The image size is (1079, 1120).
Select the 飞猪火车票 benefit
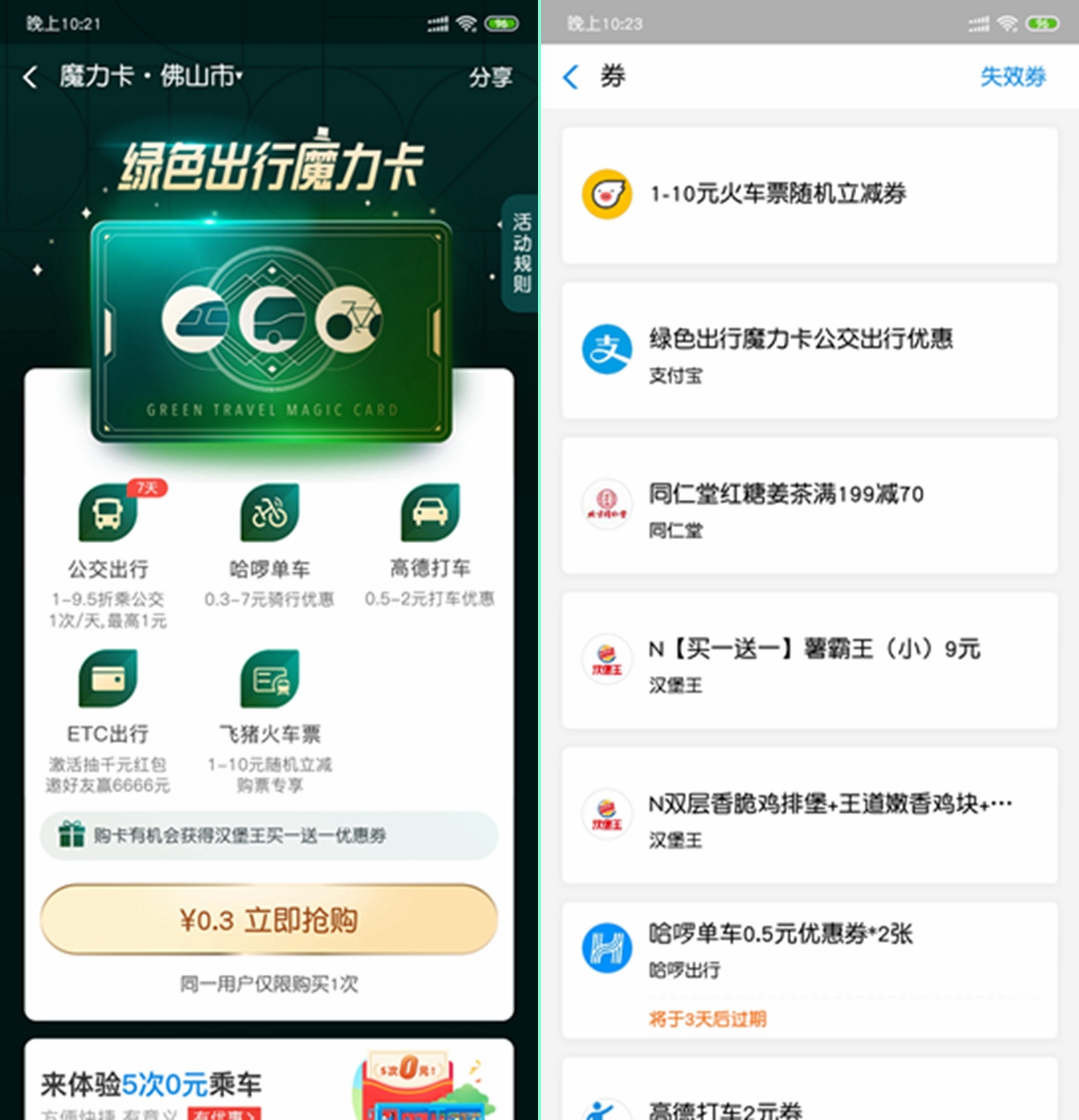269,704
